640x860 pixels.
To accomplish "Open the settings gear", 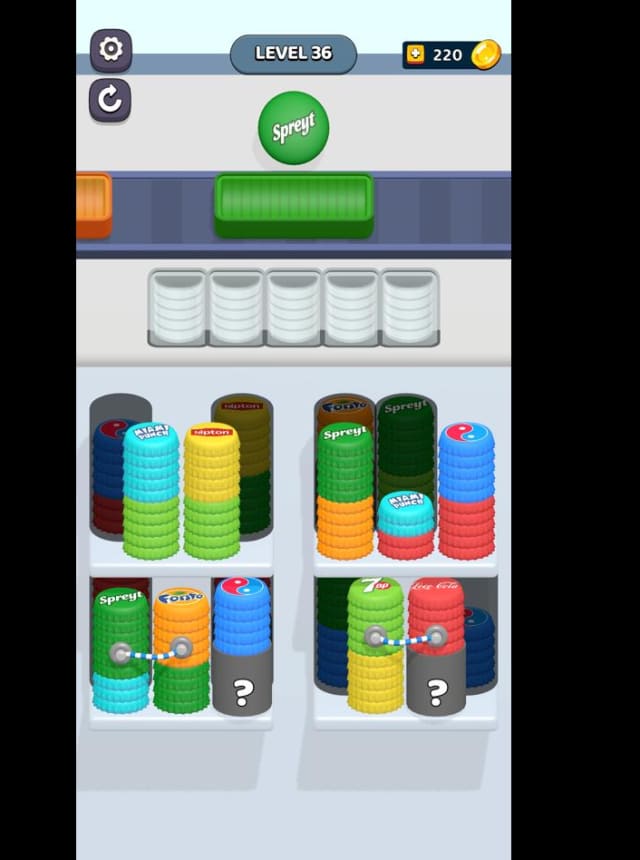I will (x=110, y=49).
